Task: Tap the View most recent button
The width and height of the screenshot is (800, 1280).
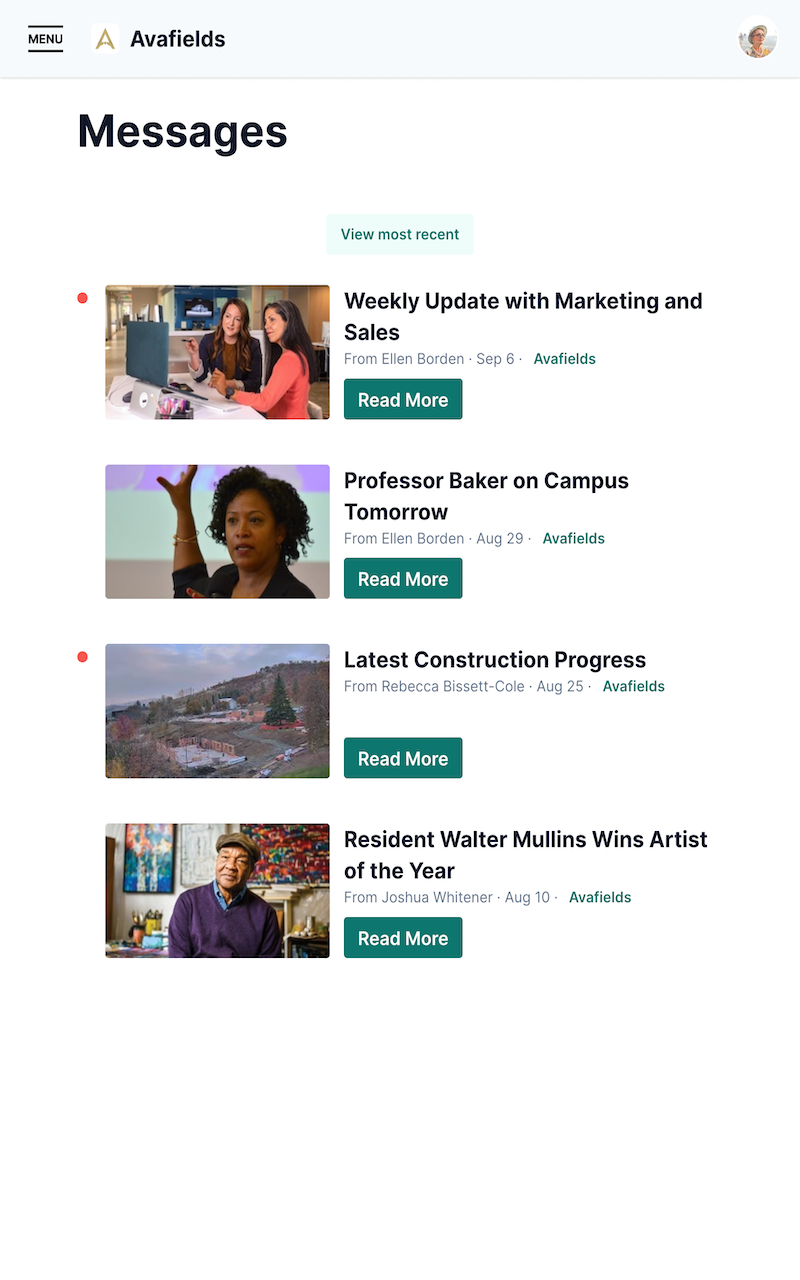Action: (400, 234)
